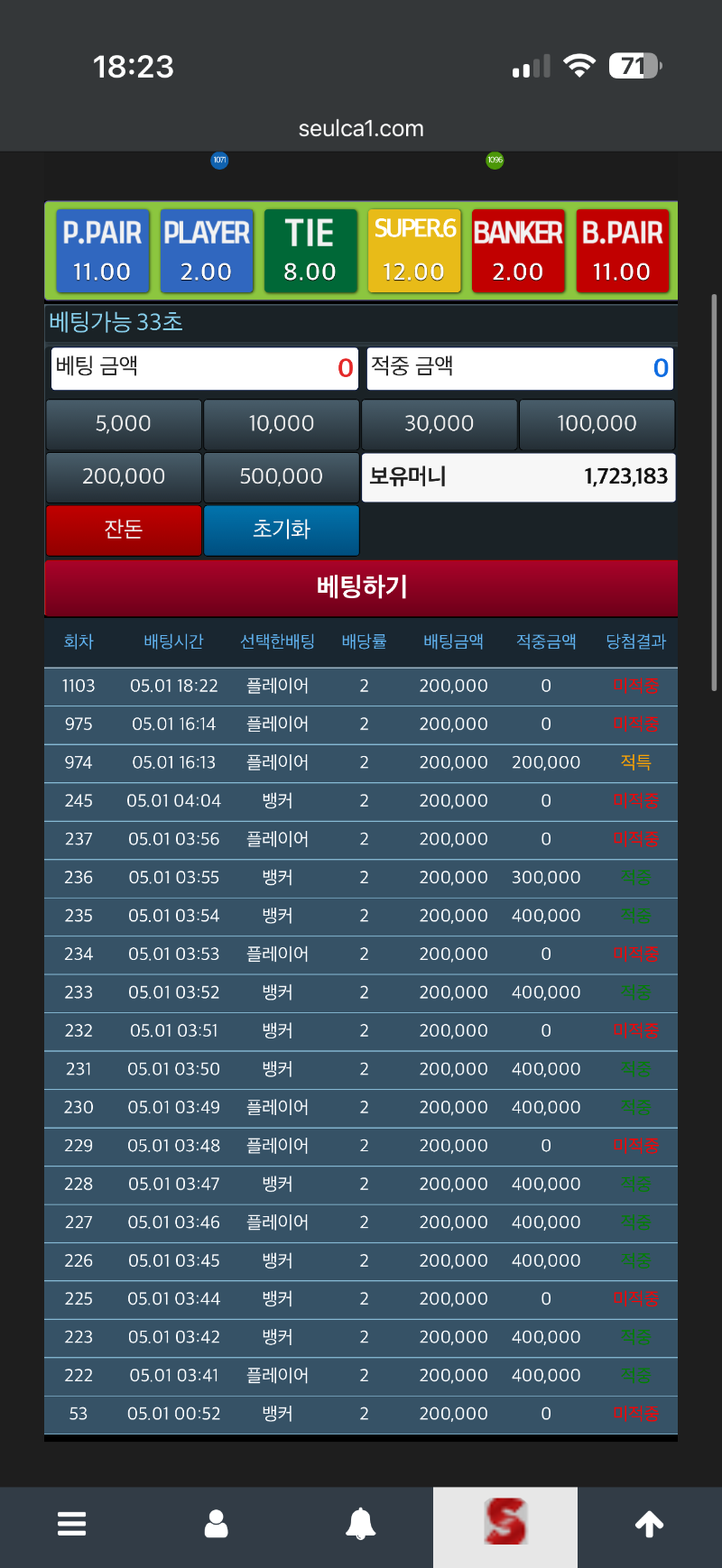This screenshot has height=1568, width=722.
Task: Add 5,000 to the bet amount
Action: click(124, 424)
